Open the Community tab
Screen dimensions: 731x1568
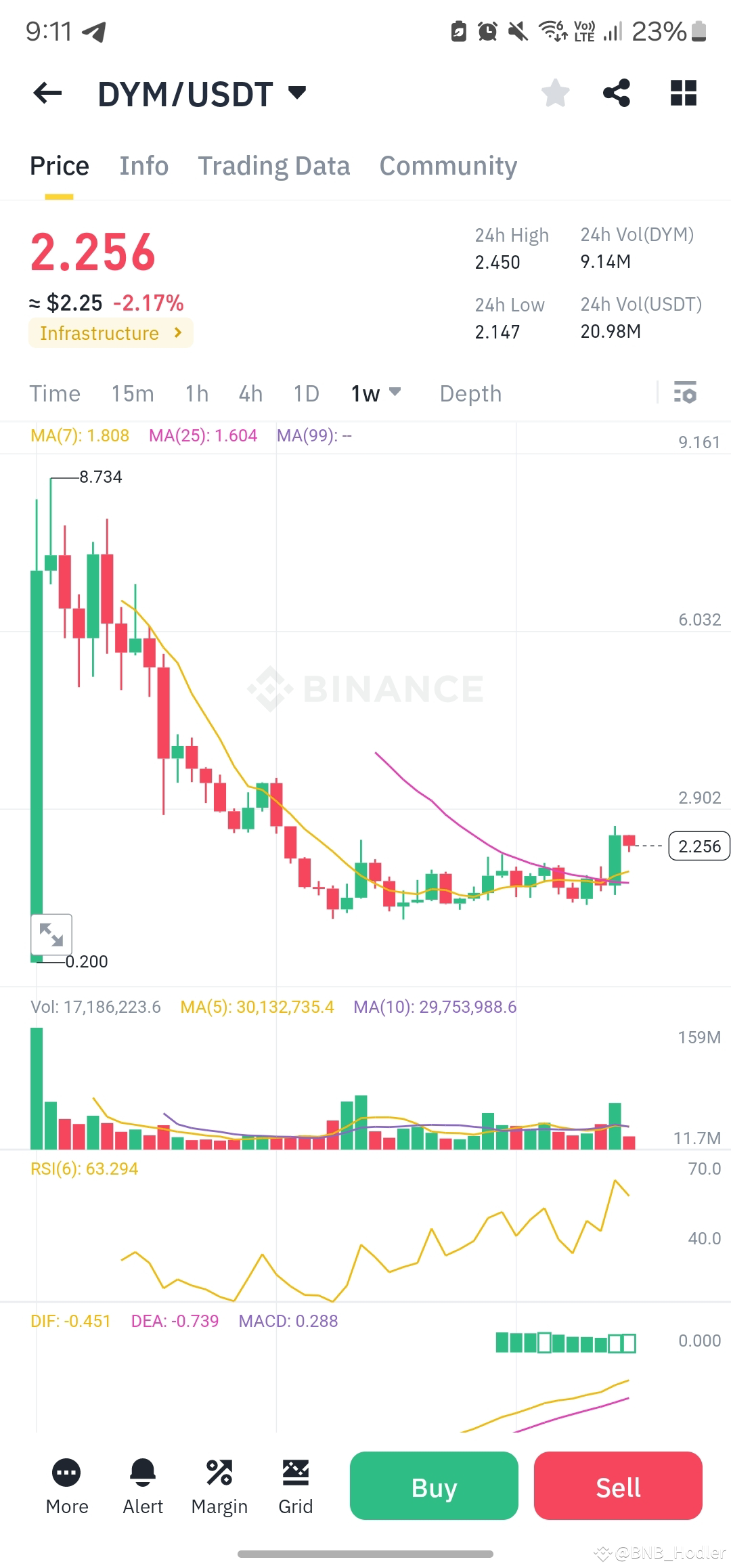(x=447, y=166)
